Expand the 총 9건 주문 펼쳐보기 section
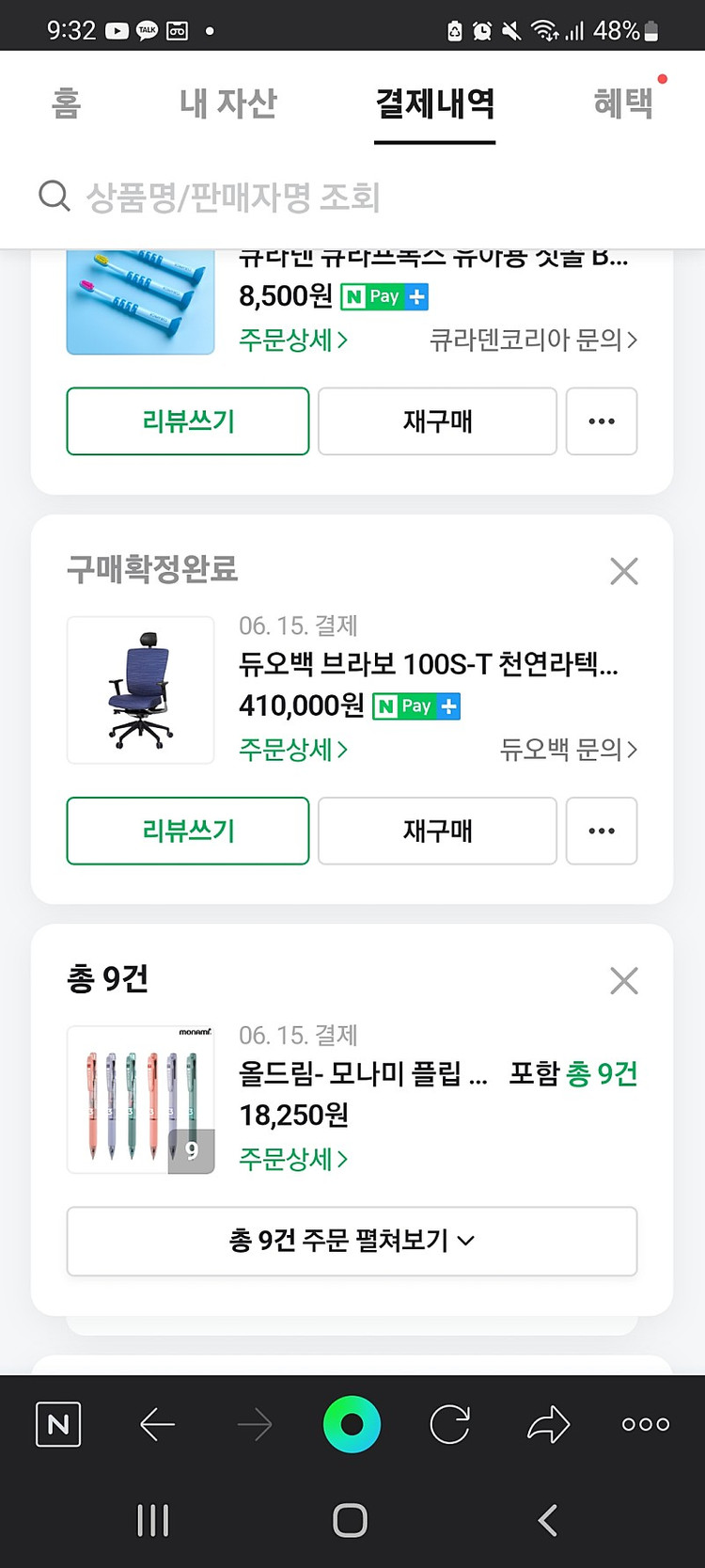The height and width of the screenshot is (1568, 705). [x=351, y=1242]
